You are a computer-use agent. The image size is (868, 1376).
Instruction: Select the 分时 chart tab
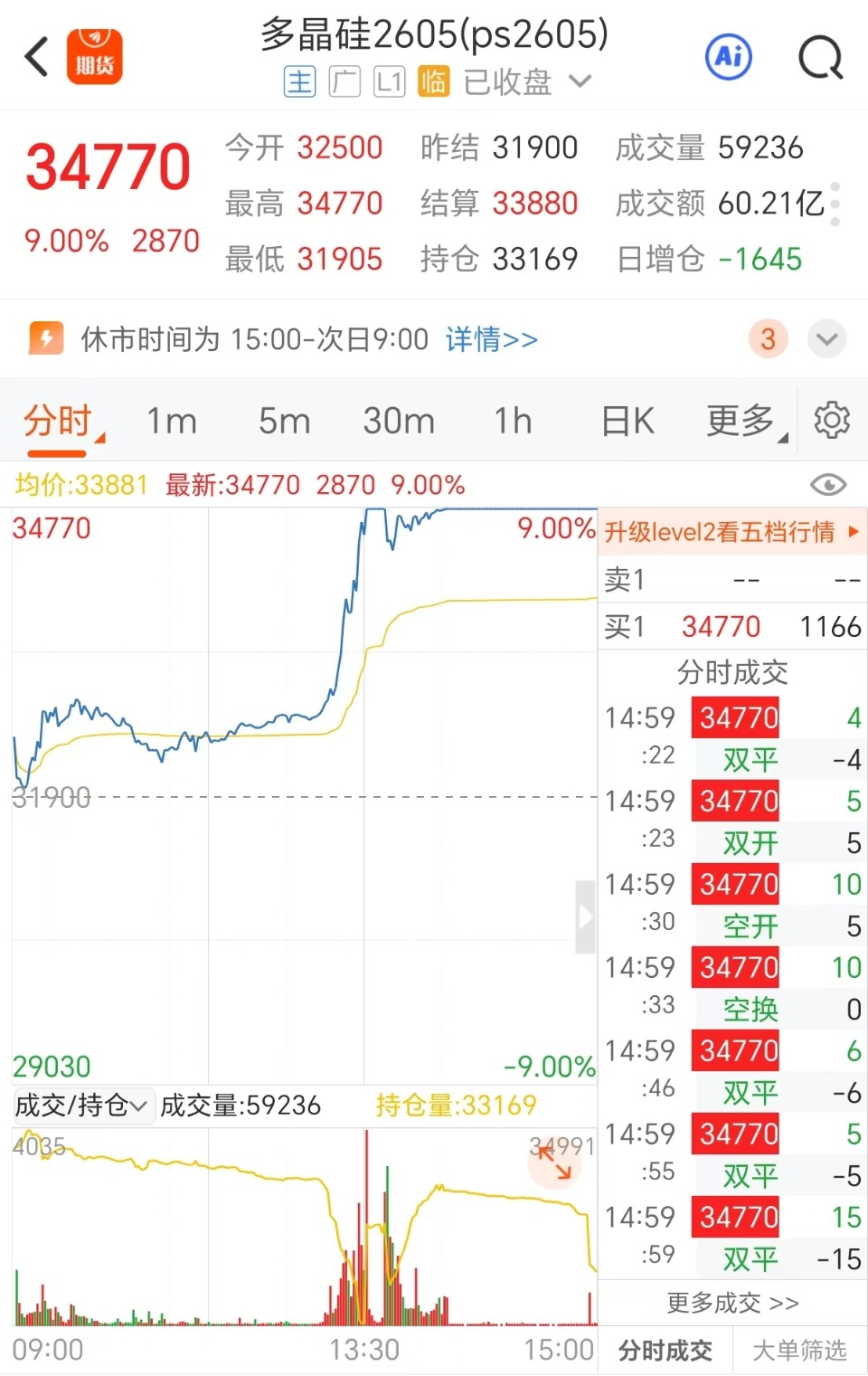58,422
